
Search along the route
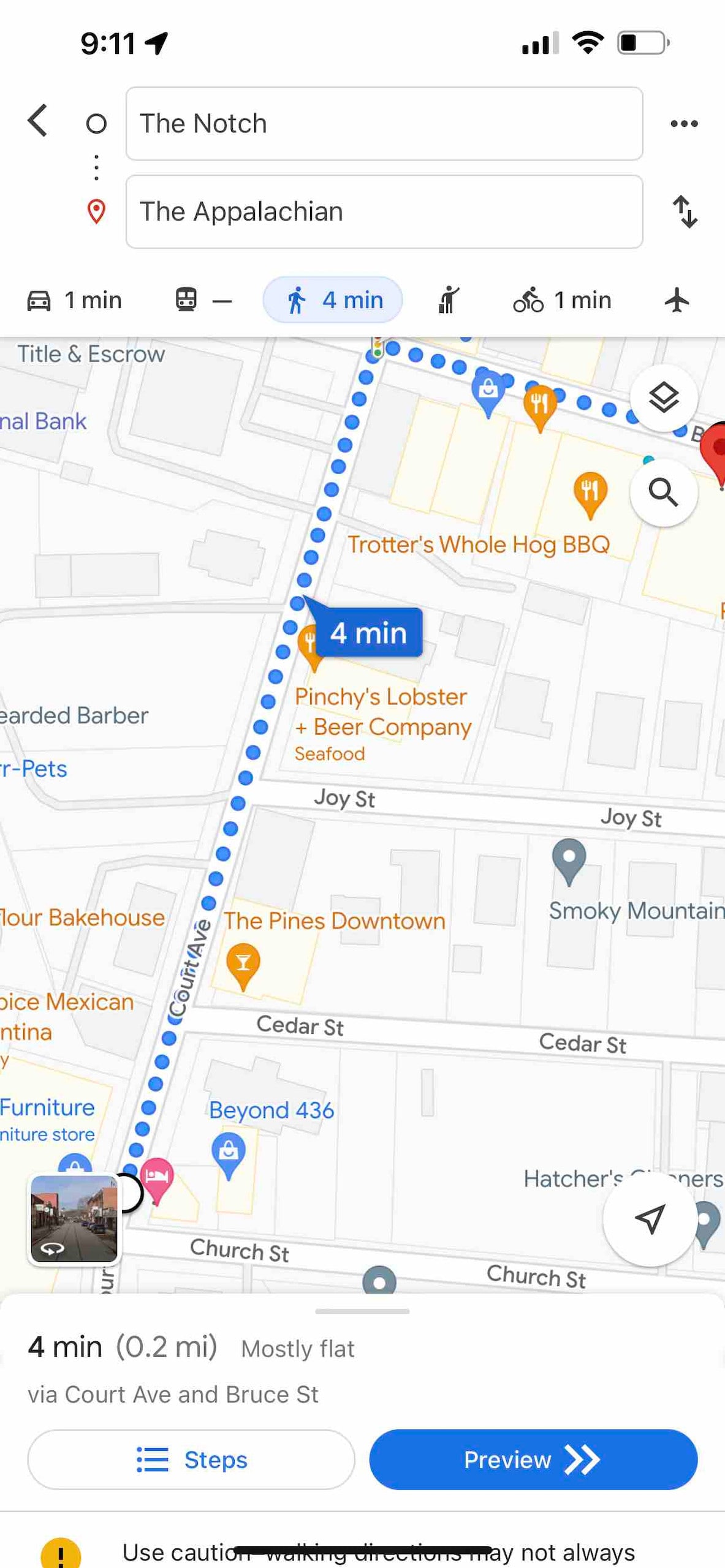point(663,493)
